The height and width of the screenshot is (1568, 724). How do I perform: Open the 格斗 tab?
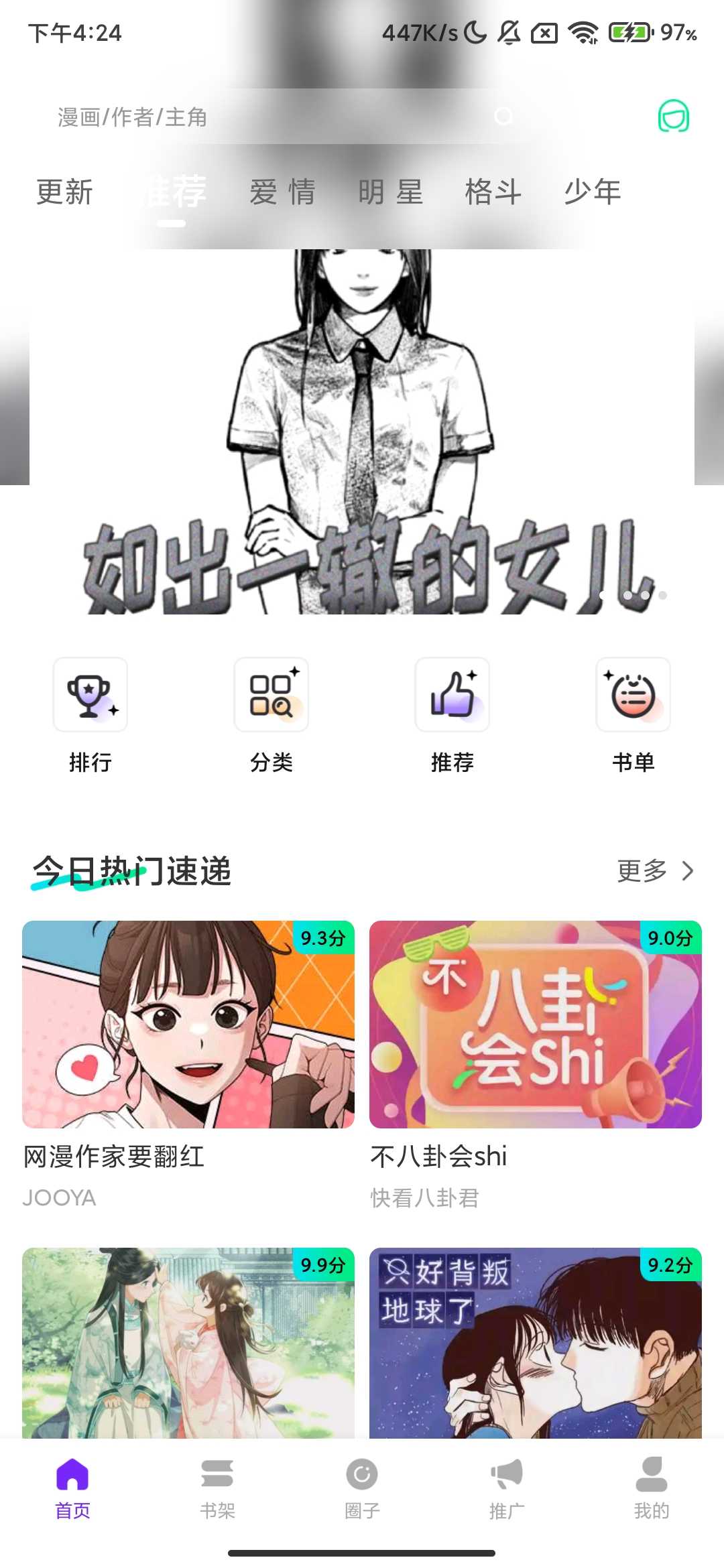[x=494, y=192]
